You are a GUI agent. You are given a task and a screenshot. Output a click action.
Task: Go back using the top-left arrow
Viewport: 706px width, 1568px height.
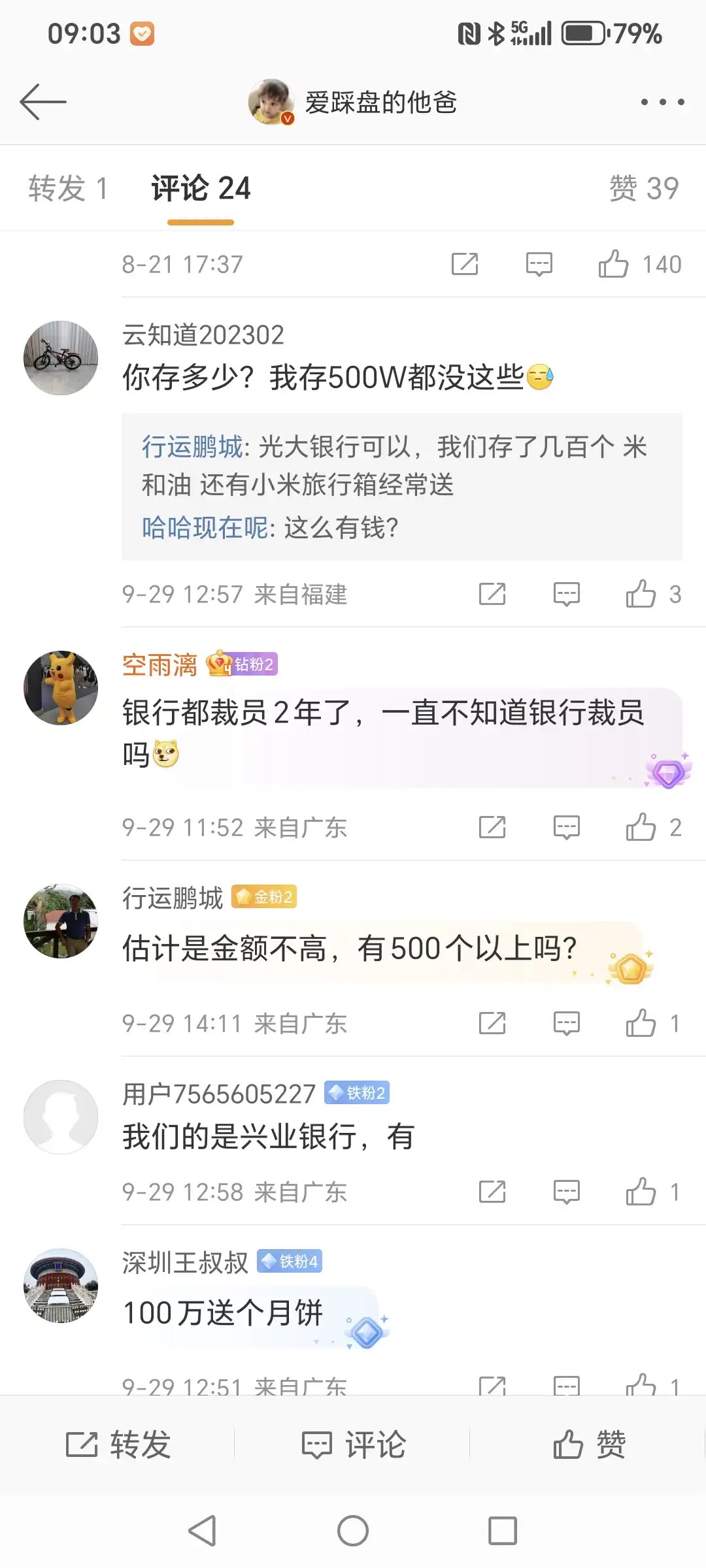point(43,102)
